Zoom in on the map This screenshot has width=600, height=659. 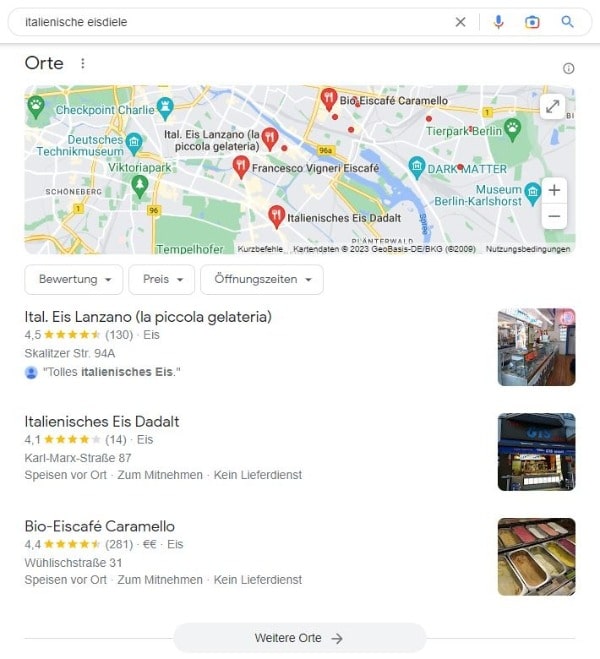(554, 190)
